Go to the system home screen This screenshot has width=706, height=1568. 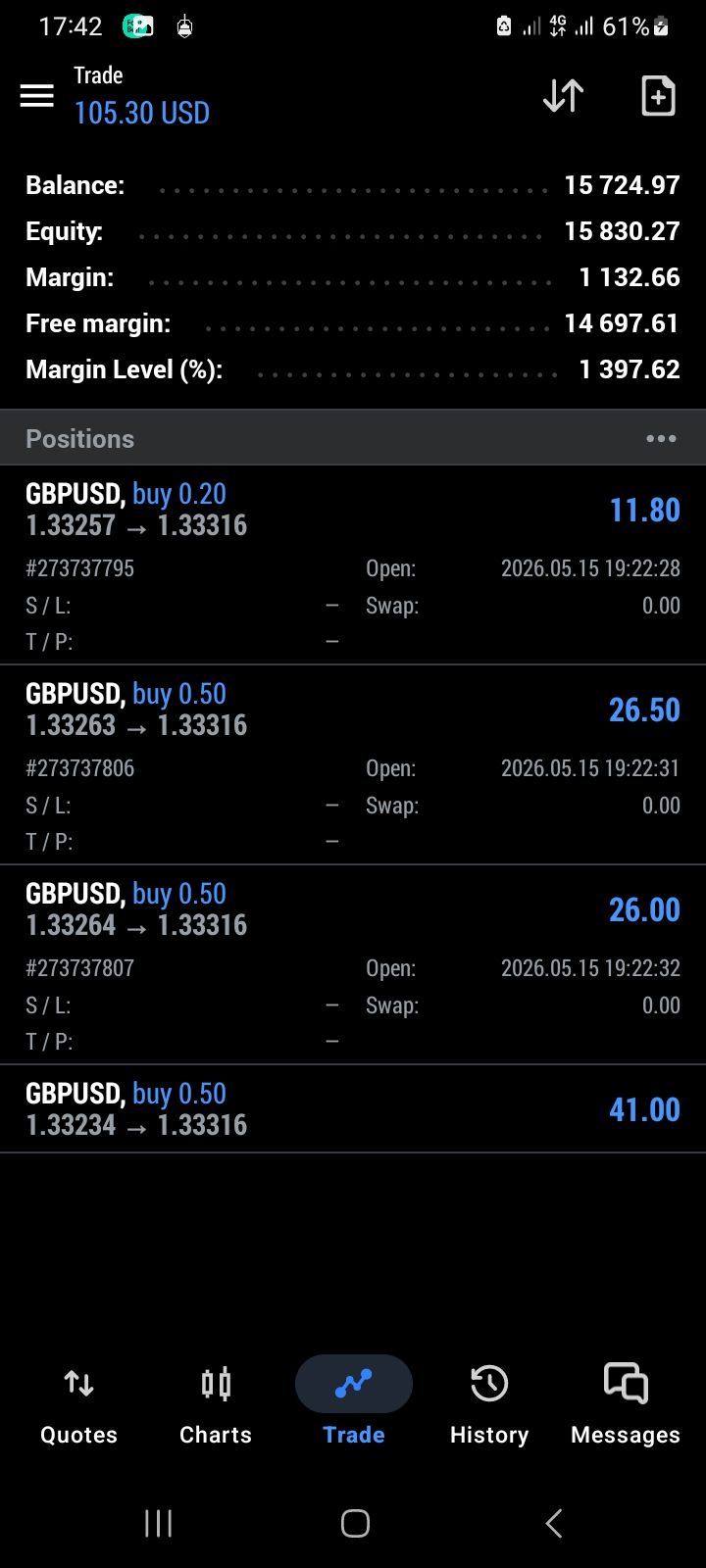355,1523
